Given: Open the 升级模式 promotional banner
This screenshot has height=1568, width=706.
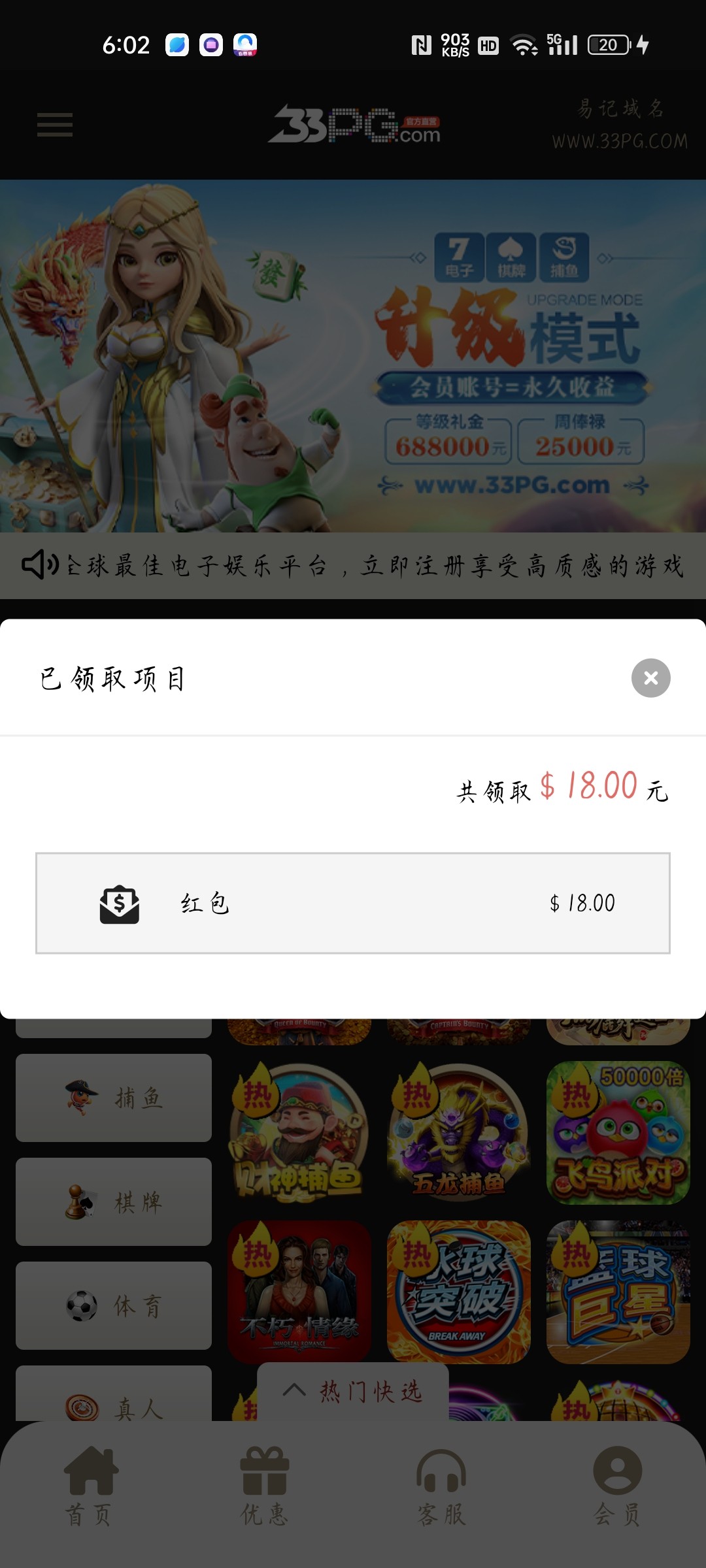Looking at the screenshot, I should coord(353,356).
